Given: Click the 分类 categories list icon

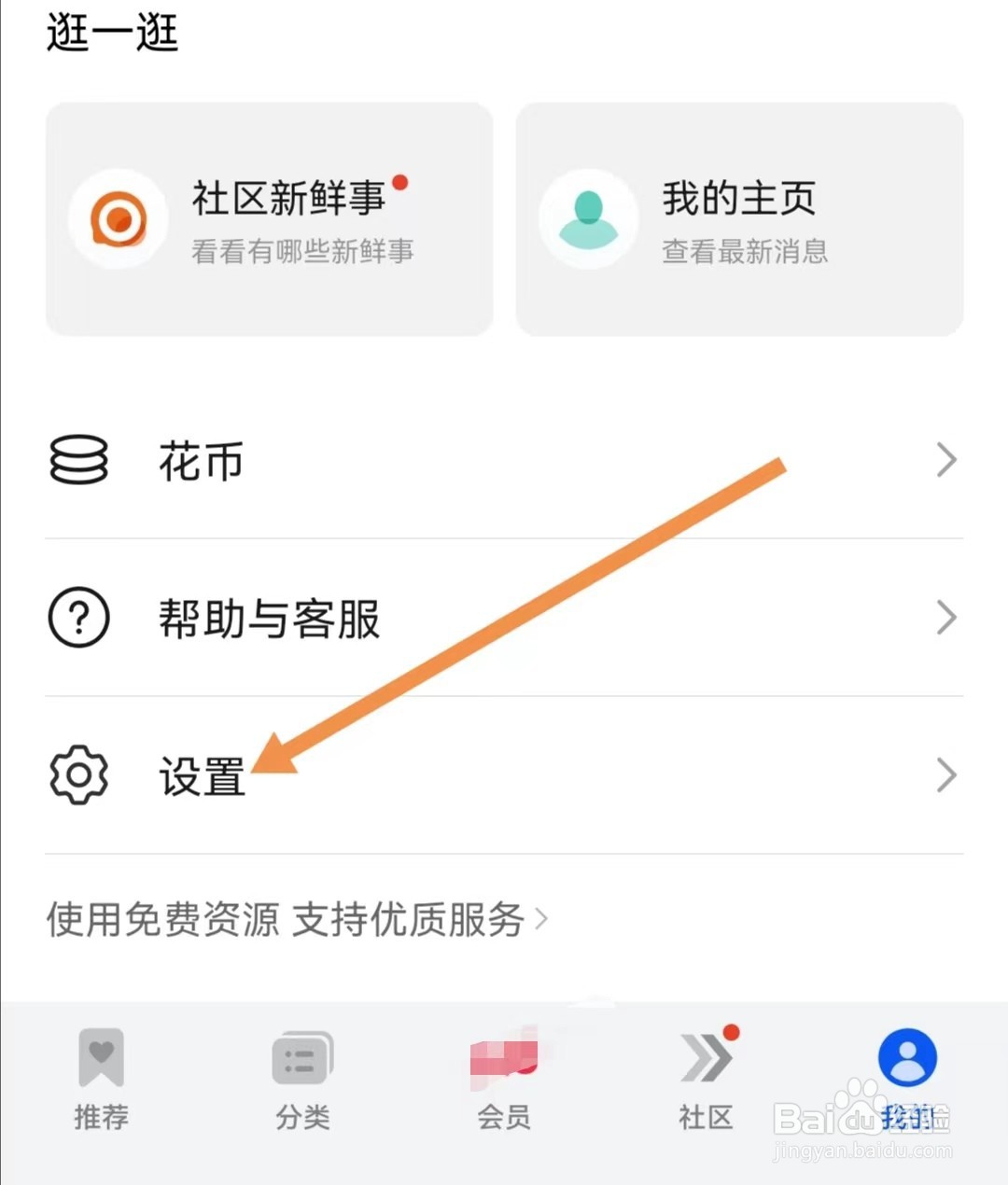Looking at the screenshot, I should pos(301,1056).
